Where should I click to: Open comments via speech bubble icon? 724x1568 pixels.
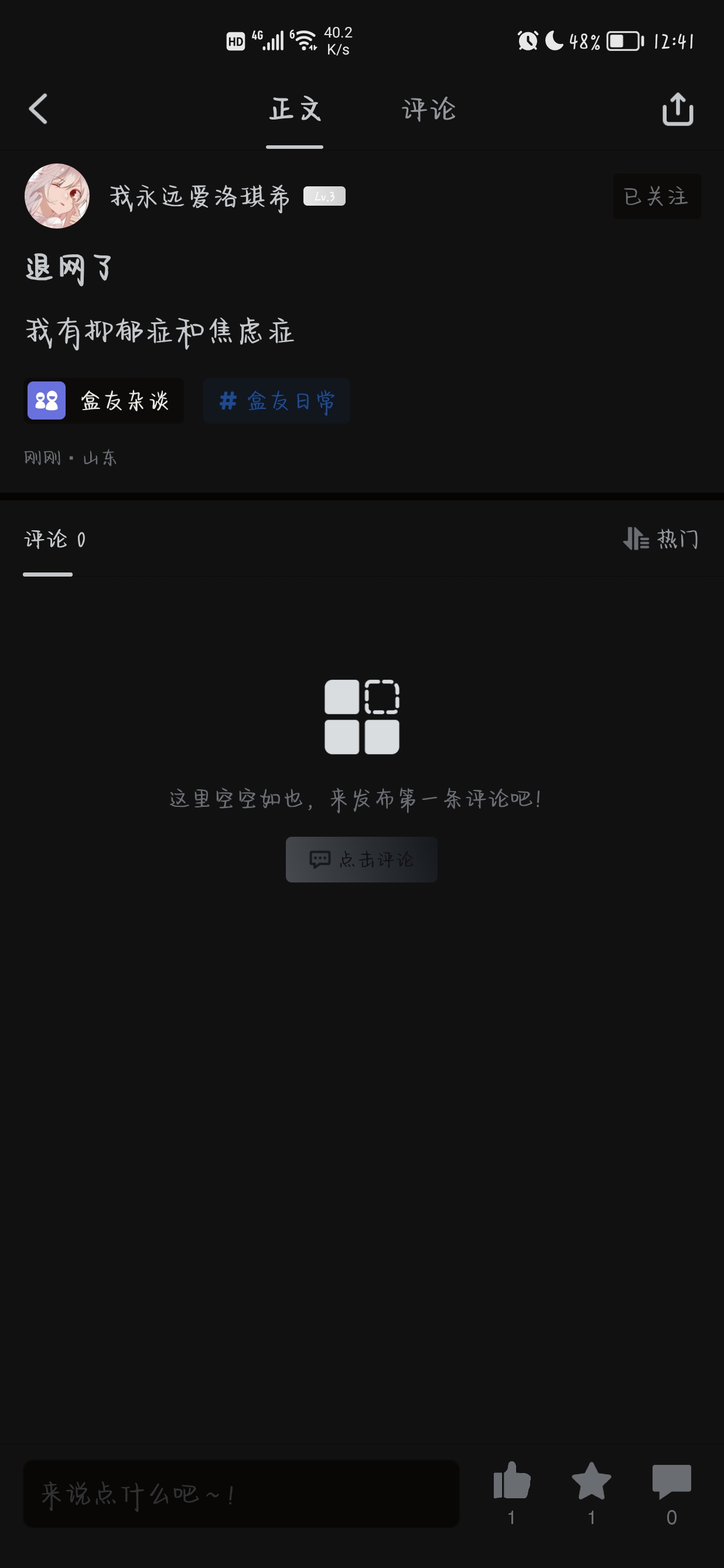(x=671, y=1481)
